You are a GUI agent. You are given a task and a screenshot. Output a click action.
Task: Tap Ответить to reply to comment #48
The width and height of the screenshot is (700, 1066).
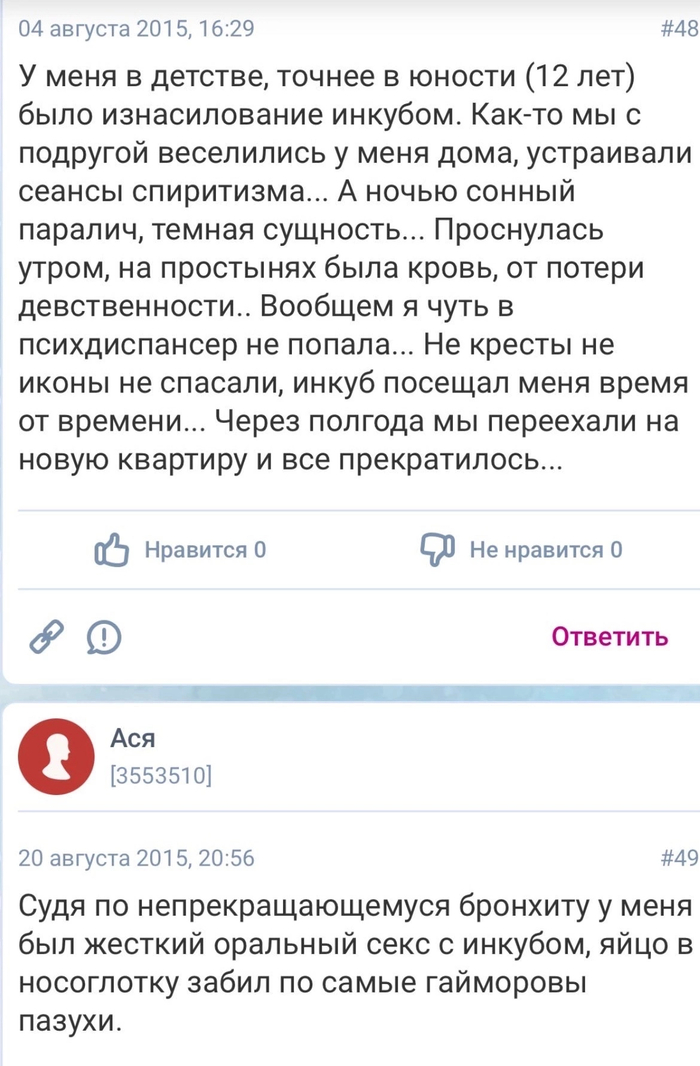point(609,637)
